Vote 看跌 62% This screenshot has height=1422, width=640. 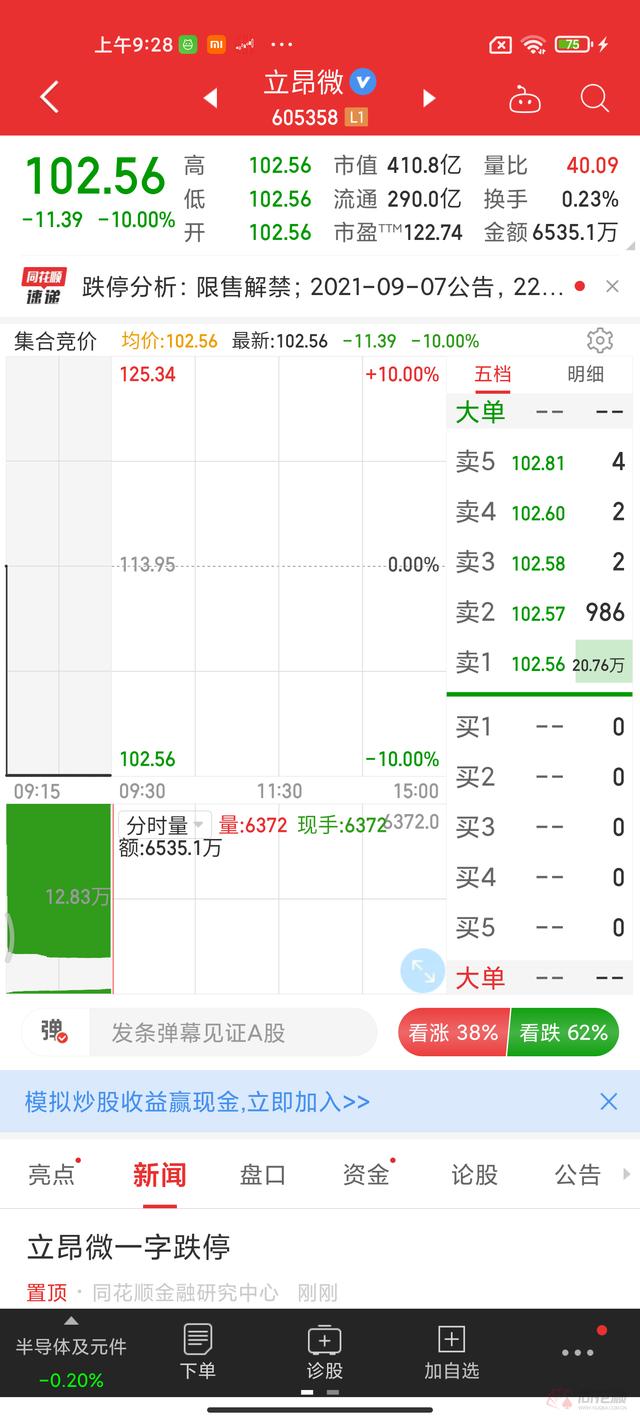(564, 1033)
